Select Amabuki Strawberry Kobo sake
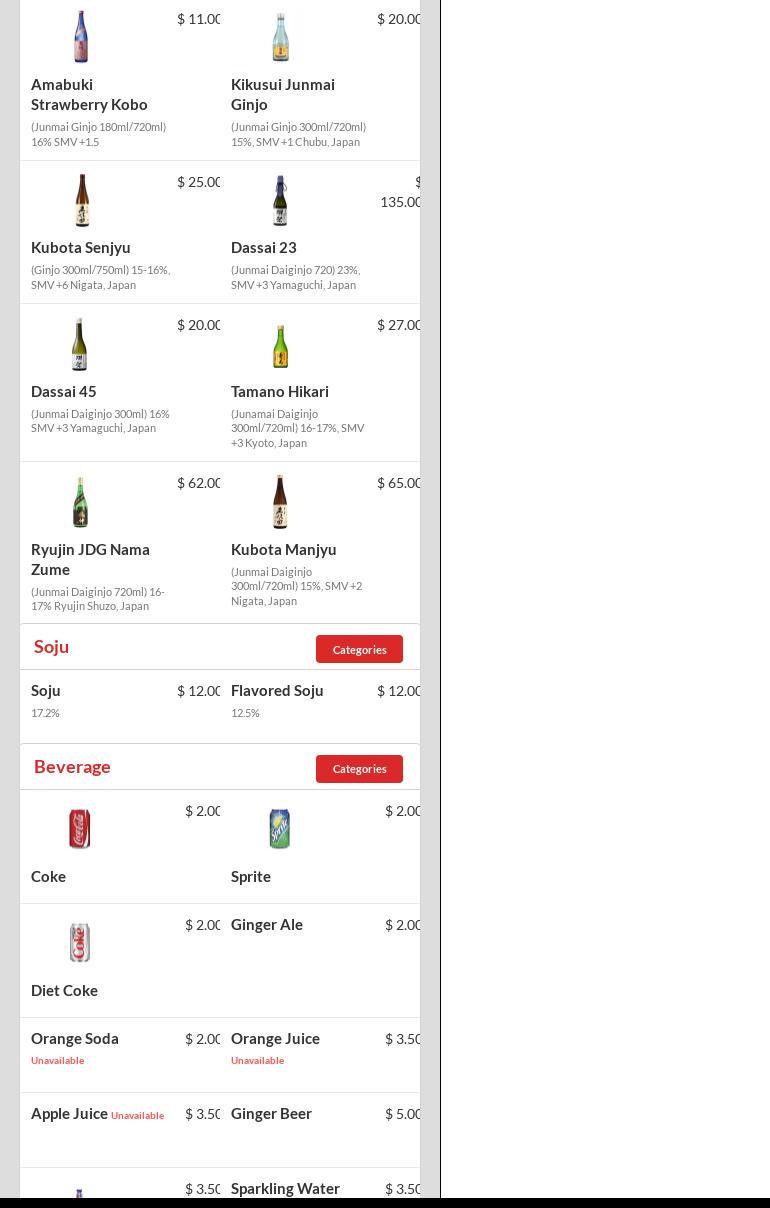 click(x=89, y=94)
